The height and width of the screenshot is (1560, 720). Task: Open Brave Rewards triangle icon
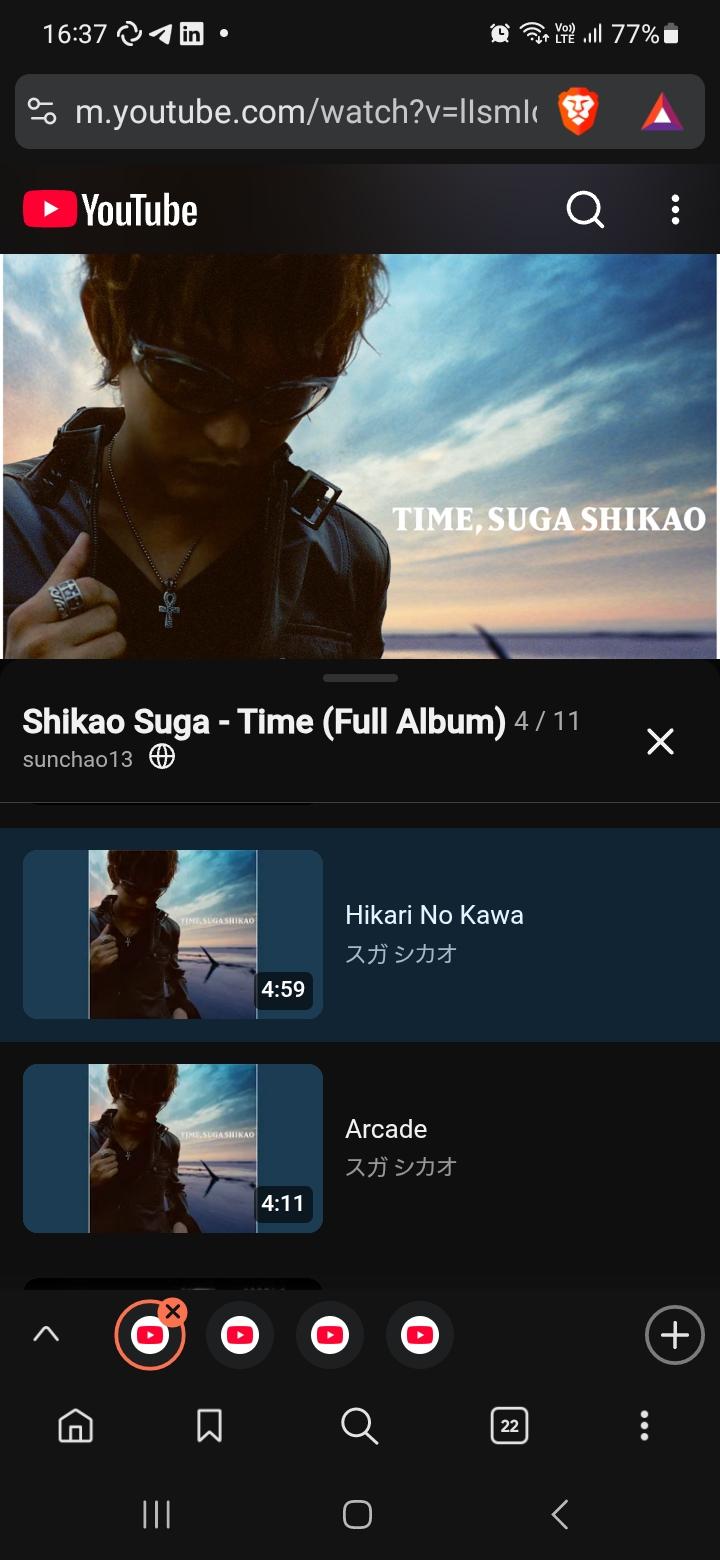pos(662,112)
